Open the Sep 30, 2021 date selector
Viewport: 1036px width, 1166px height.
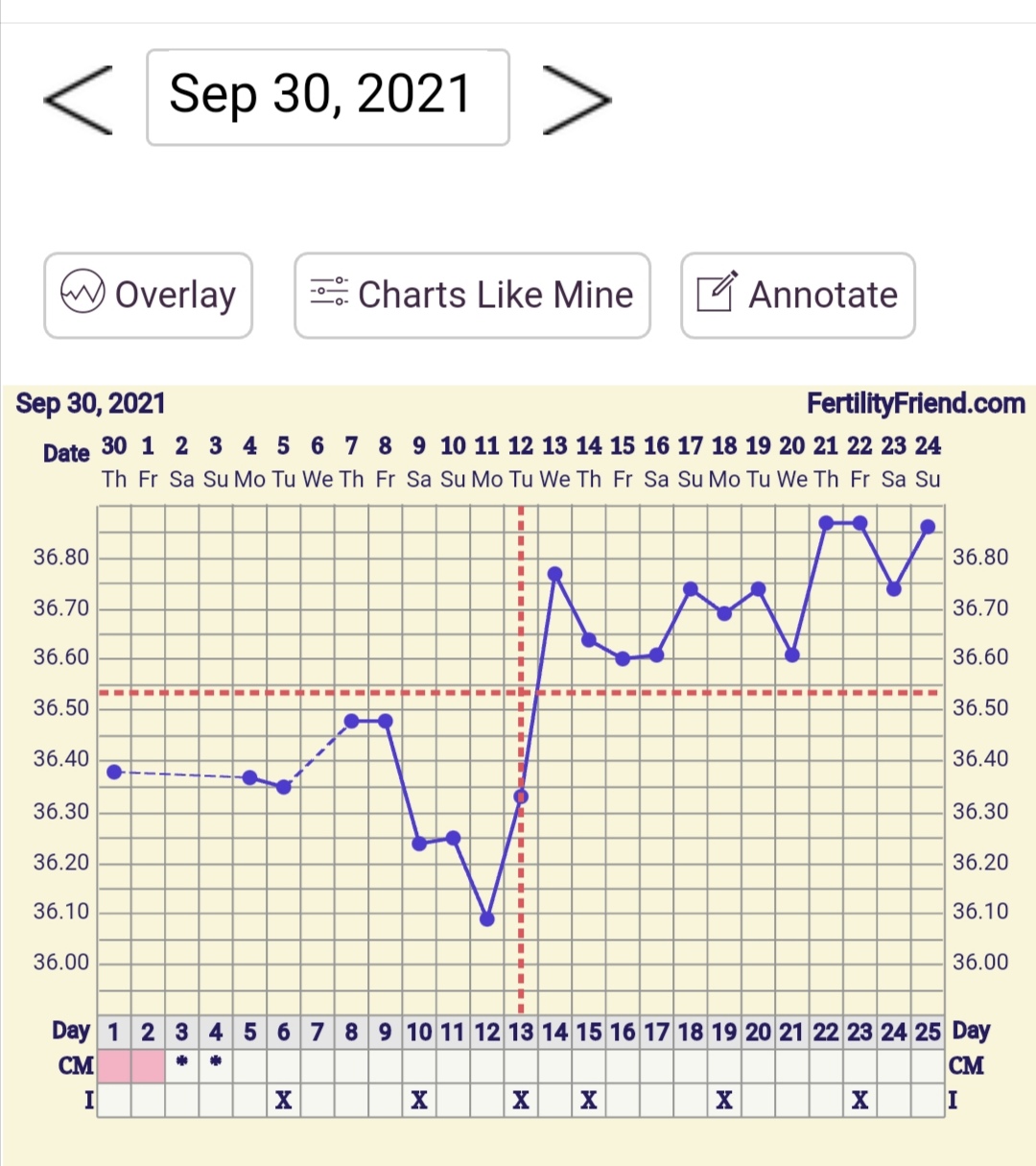click(327, 97)
